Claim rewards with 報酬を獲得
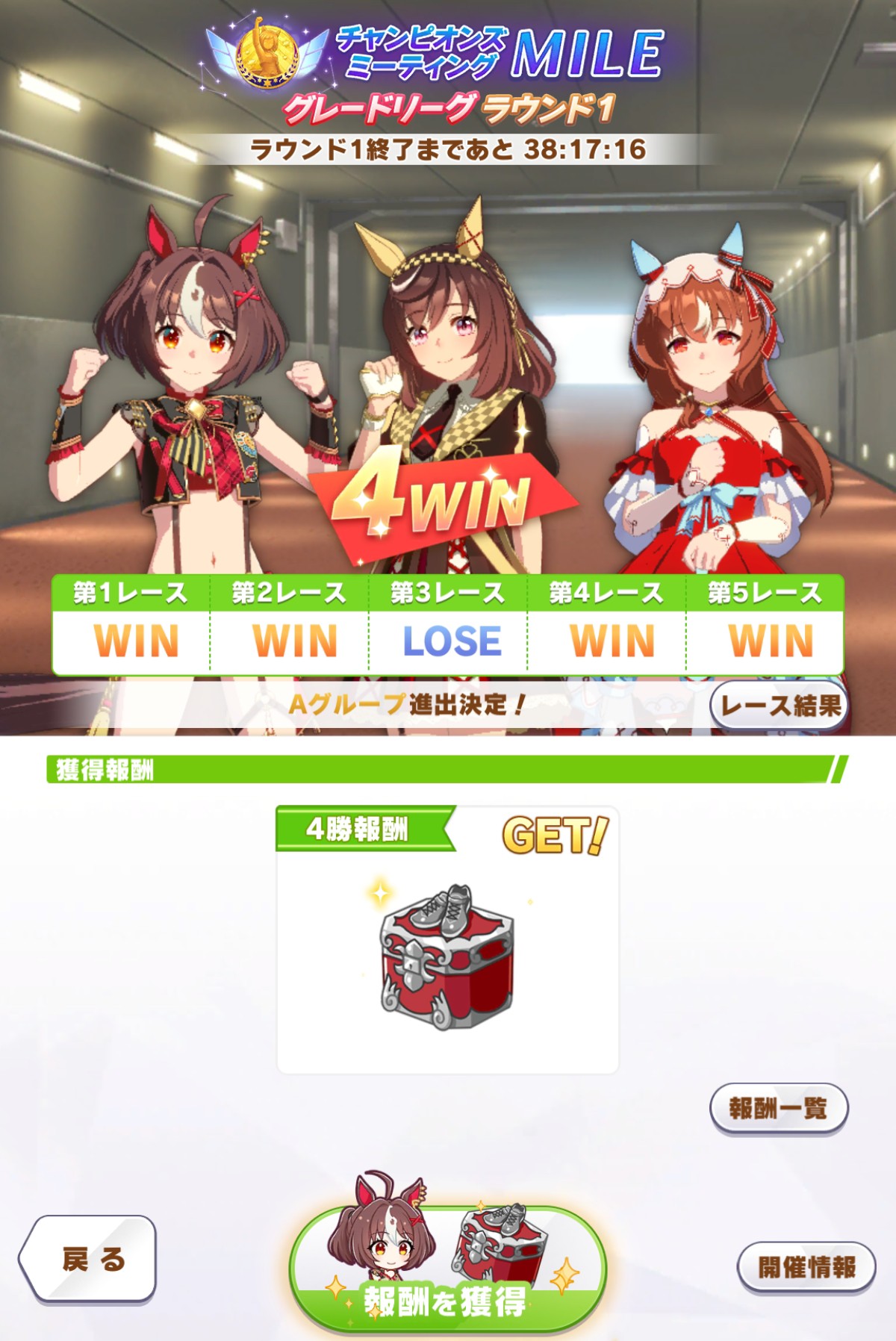 click(x=447, y=1269)
